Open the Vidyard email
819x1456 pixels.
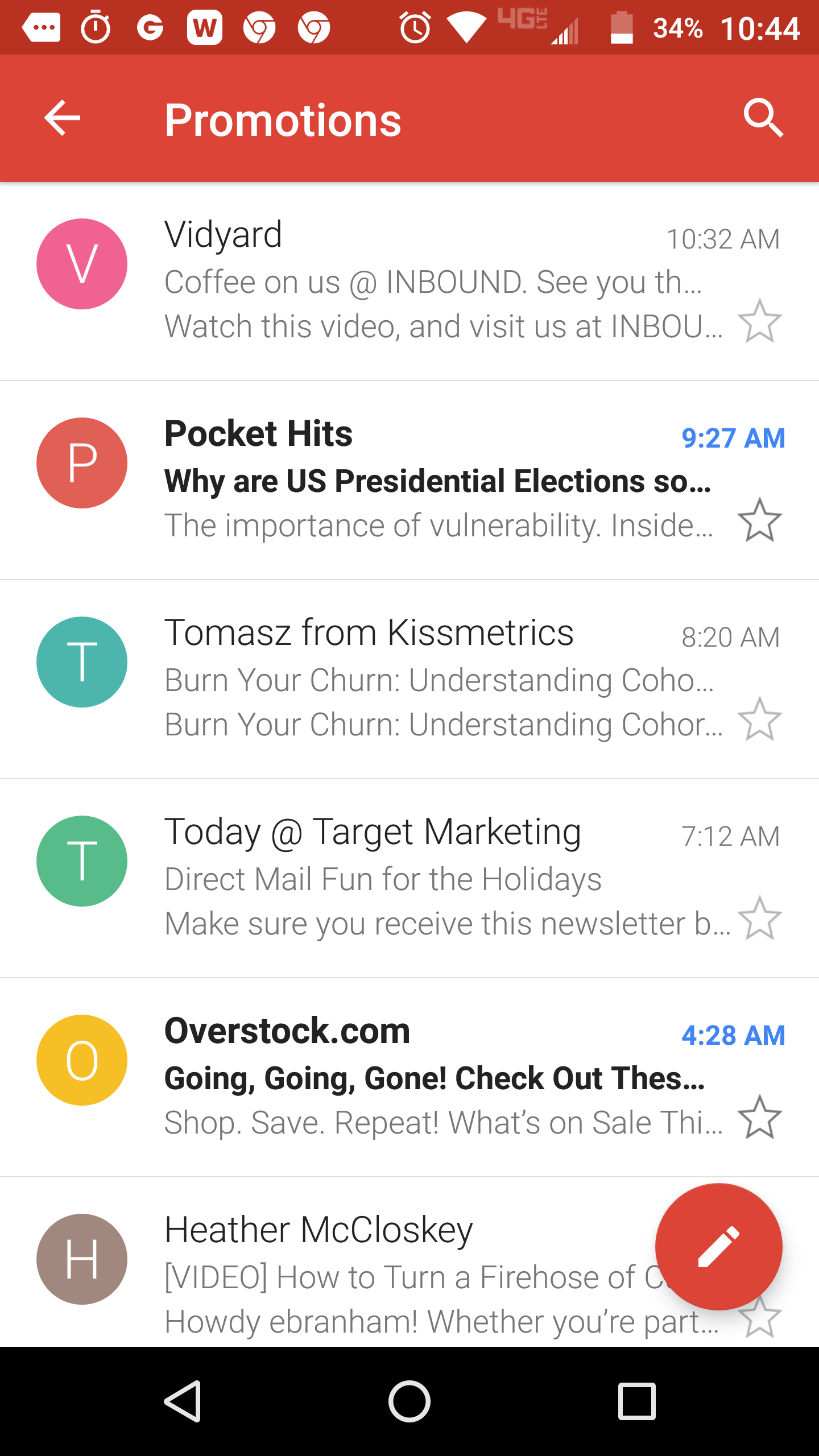(432, 282)
